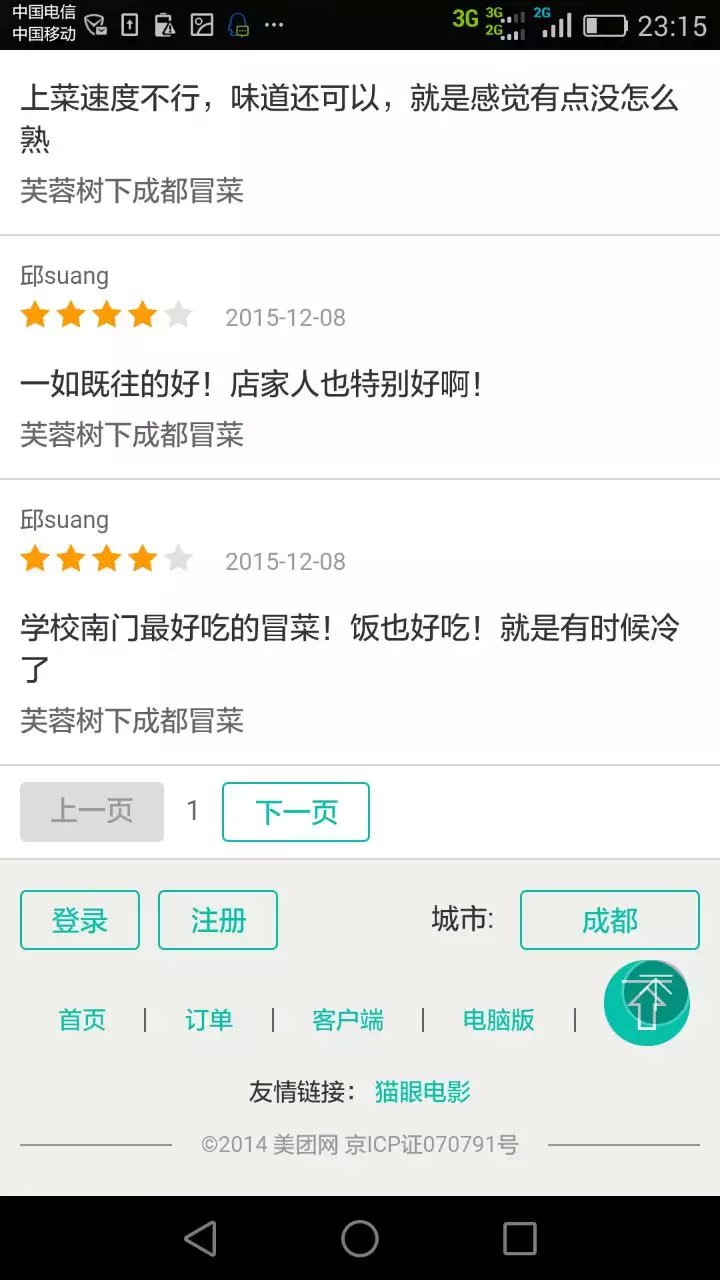Open the 客户端 client app link
Image resolution: width=720 pixels, height=1280 pixels.
coord(348,1020)
